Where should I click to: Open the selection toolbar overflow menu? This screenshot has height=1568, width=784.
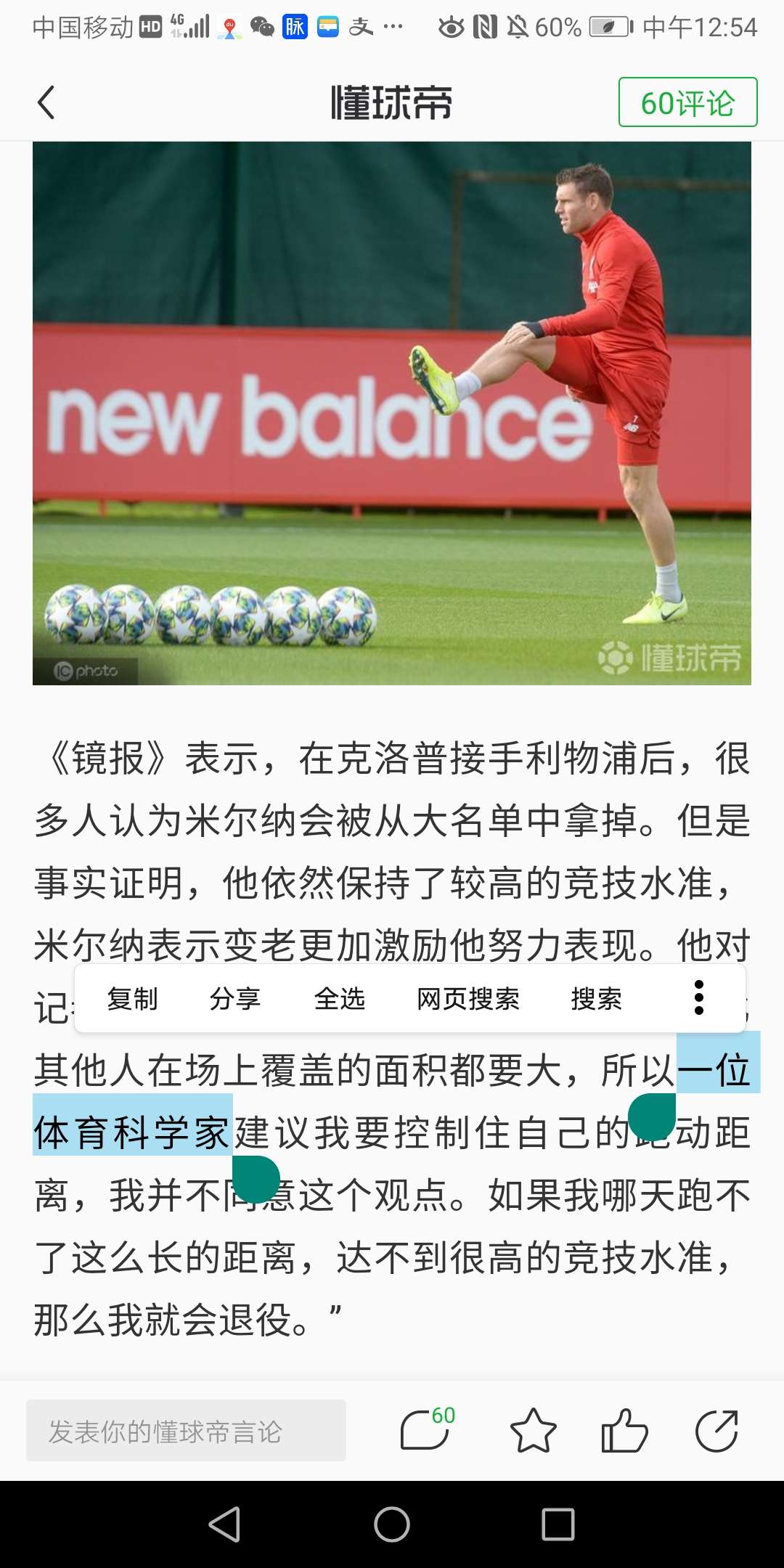pyautogui.click(x=698, y=998)
